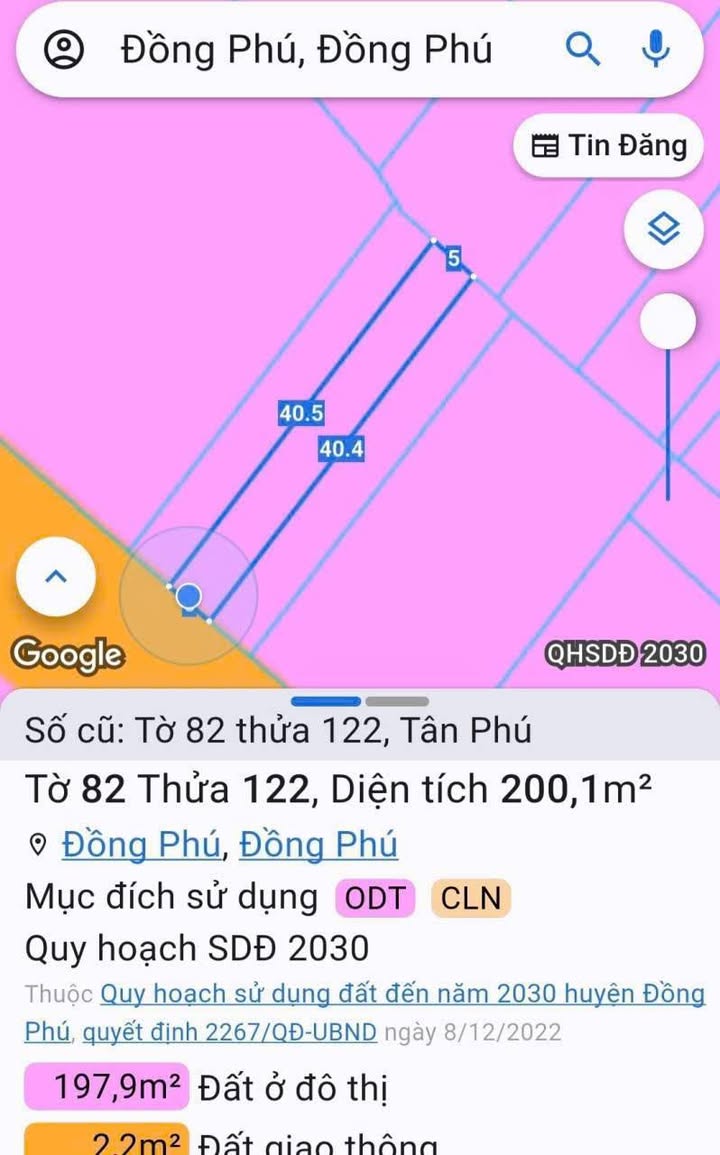The width and height of the screenshot is (720, 1155).
Task: Open the second Đồng Phú link
Action: coord(318,845)
